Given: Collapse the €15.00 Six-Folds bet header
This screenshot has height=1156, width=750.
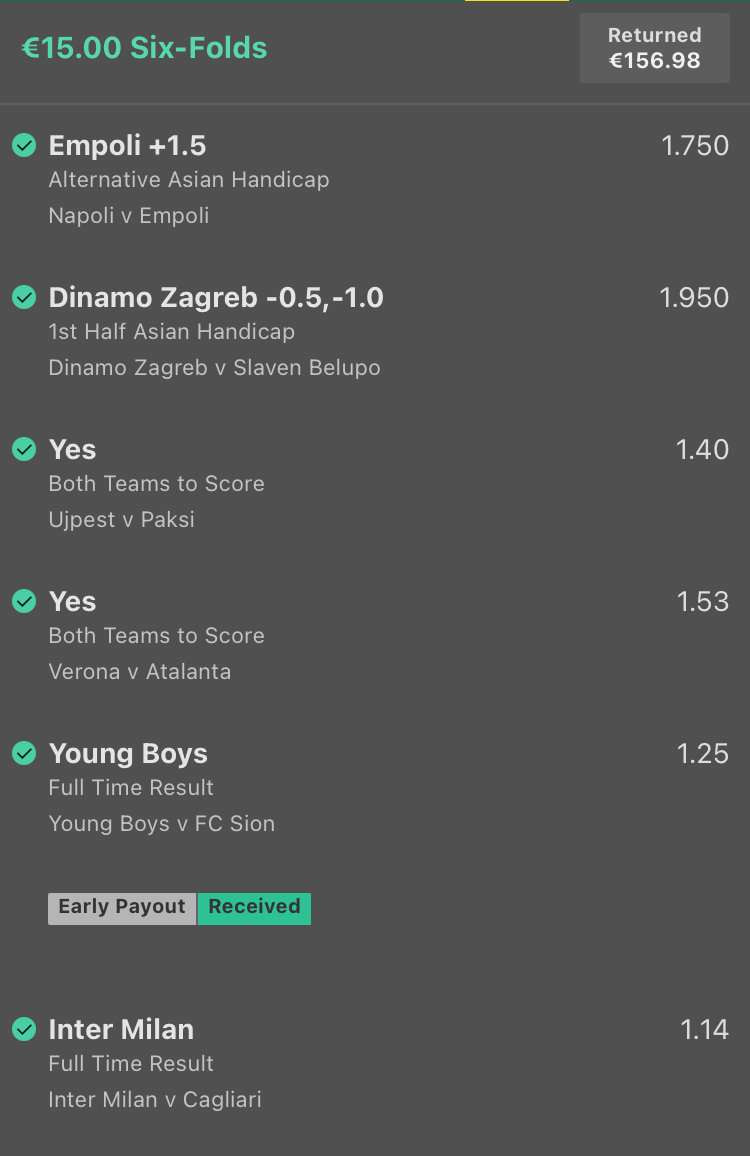Looking at the screenshot, I should pyautogui.click(x=145, y=48).
